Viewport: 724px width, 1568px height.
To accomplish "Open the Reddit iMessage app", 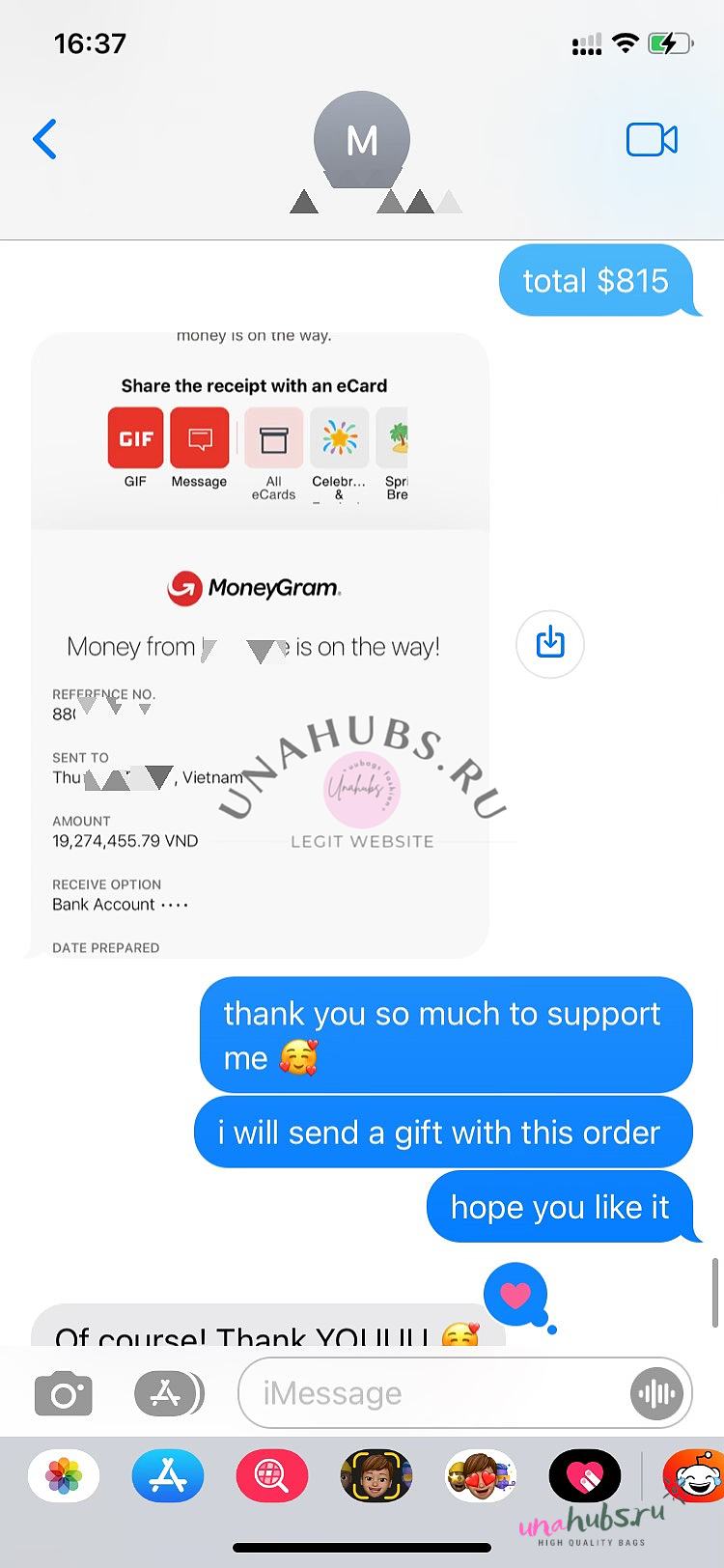I will click(x=694, y=1476).
